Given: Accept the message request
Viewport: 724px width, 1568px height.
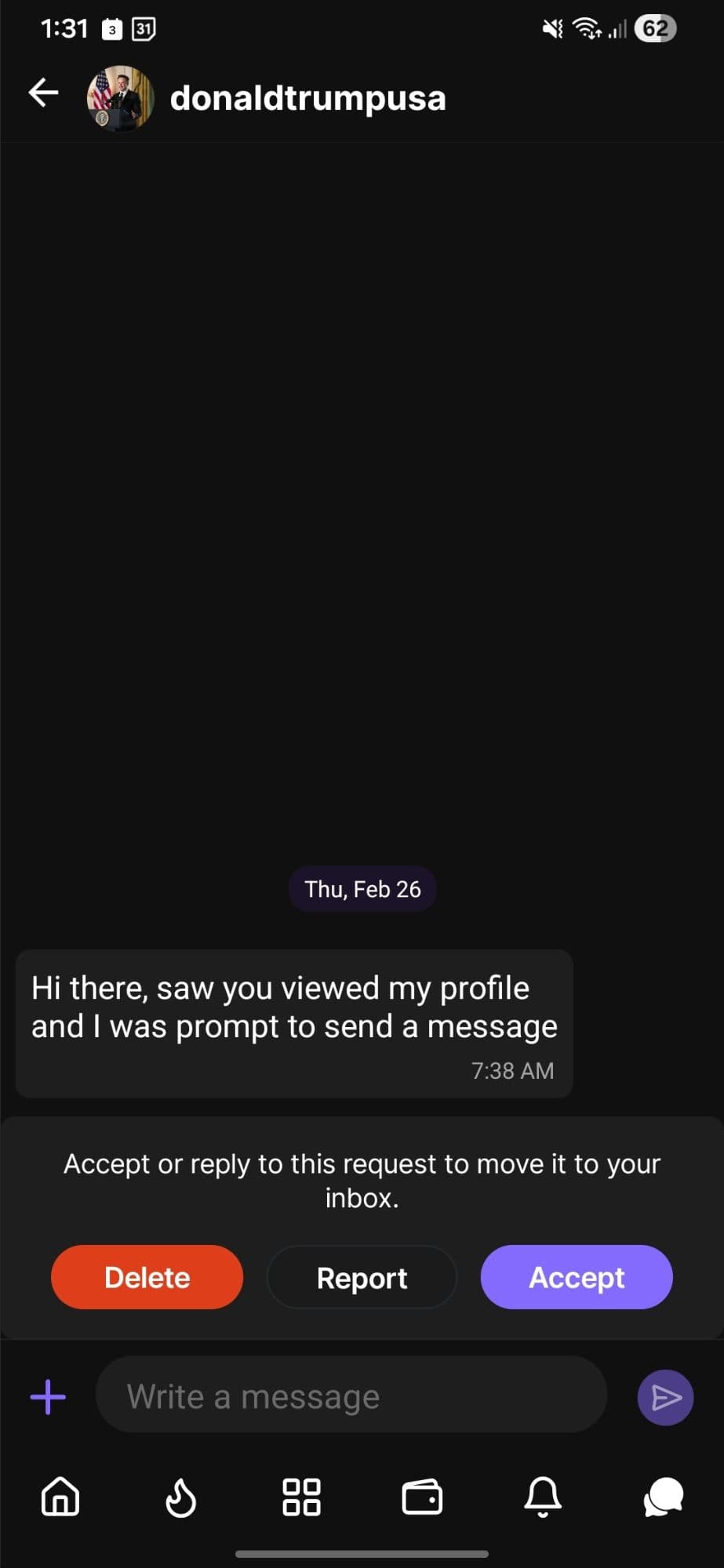Looking at the screenshot, I should (x=577, y=1277).
